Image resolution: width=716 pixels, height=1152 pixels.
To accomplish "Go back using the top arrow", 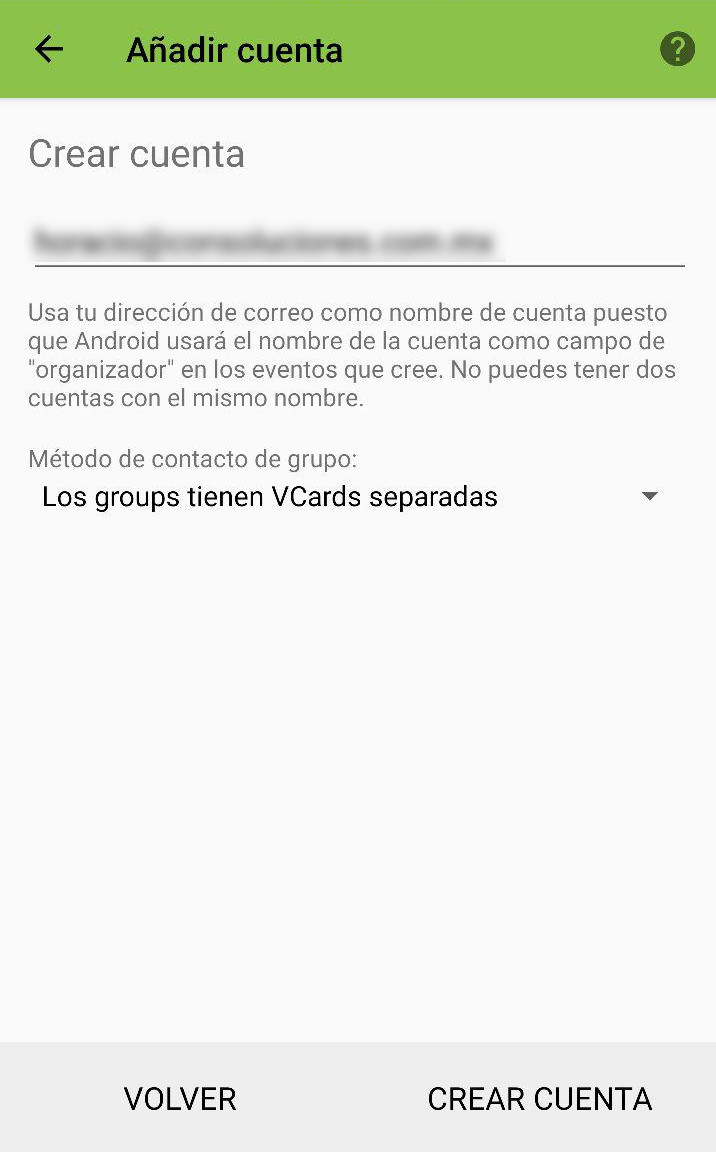I will 49,50.
